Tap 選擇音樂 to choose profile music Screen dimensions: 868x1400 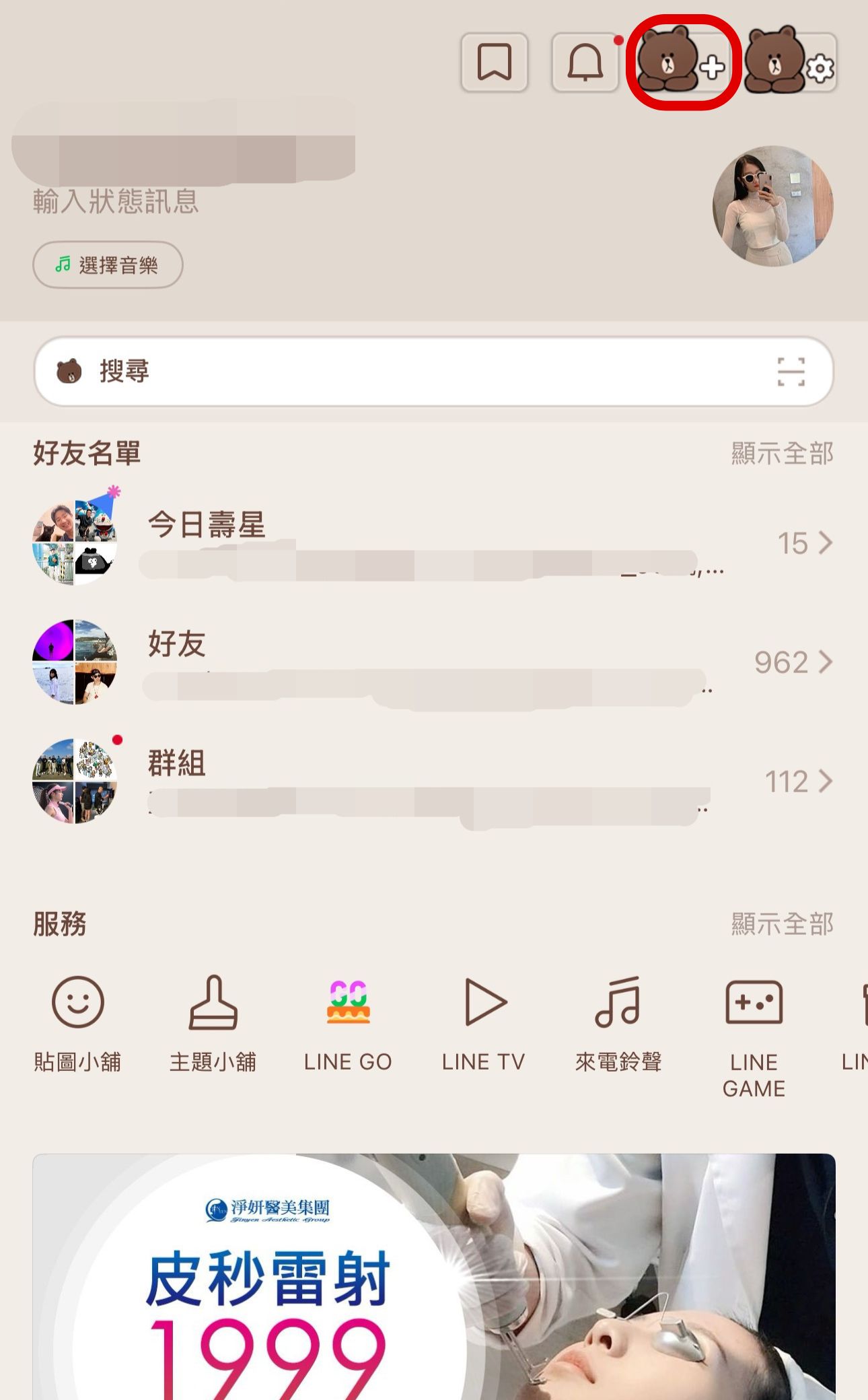[x=108, y=265]
